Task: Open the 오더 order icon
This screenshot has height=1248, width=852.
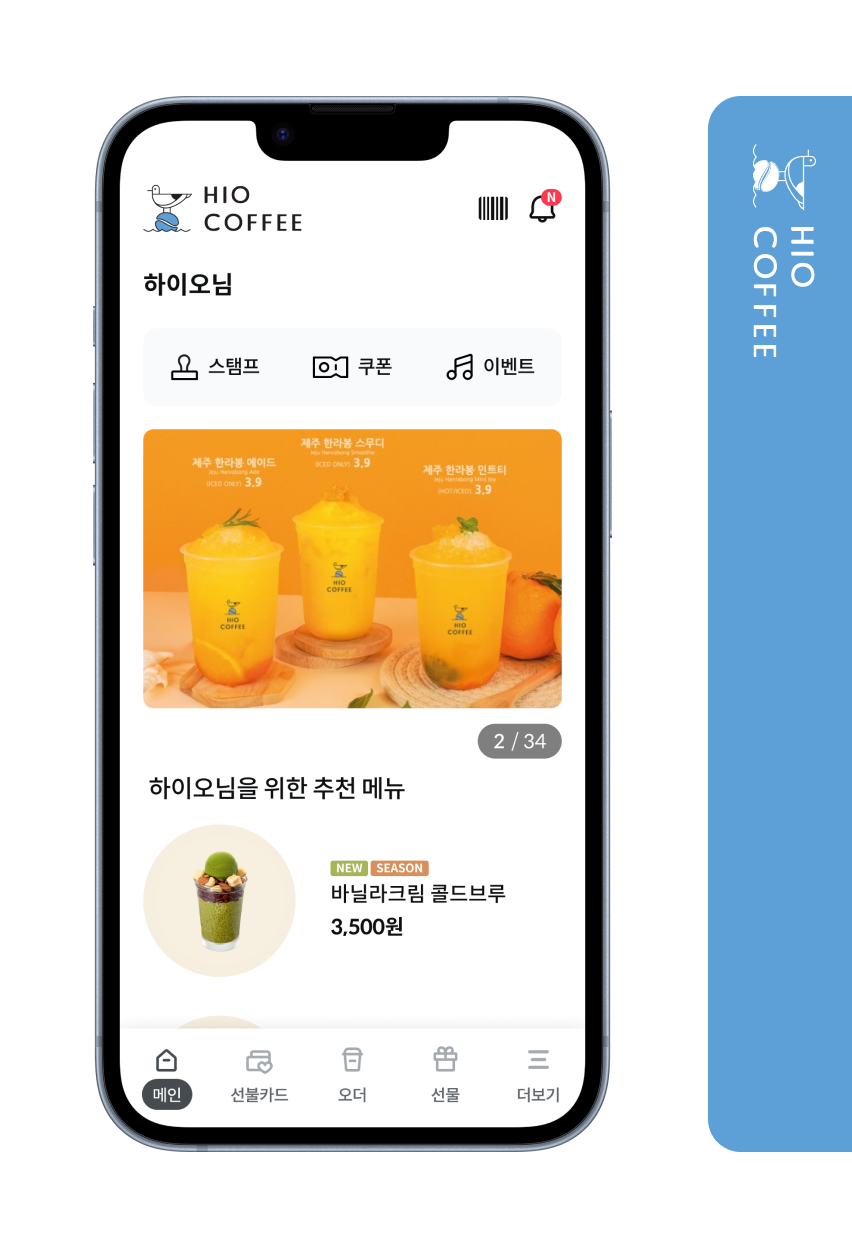Action: tap(351, 1058)
